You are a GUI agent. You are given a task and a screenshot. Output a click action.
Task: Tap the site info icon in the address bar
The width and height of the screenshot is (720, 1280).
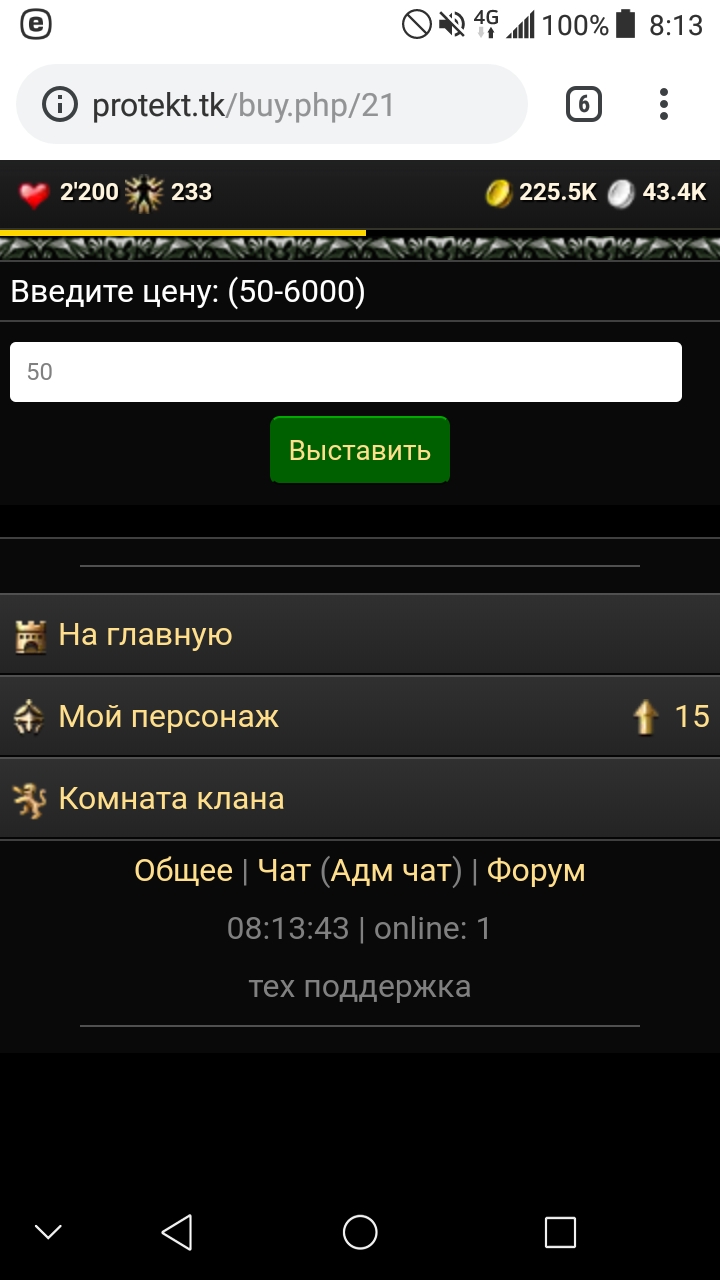[61, 105]
